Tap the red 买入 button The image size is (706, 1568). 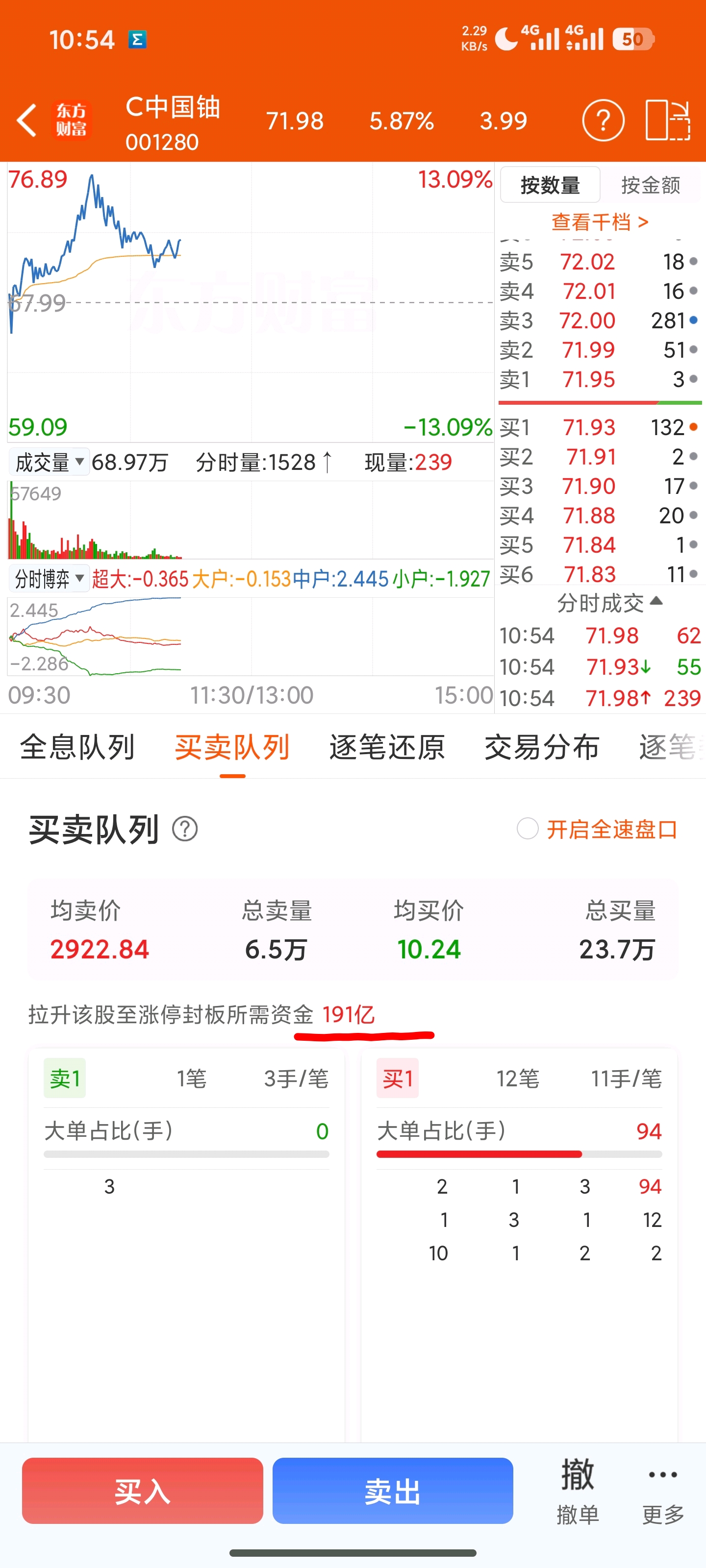143,1491
